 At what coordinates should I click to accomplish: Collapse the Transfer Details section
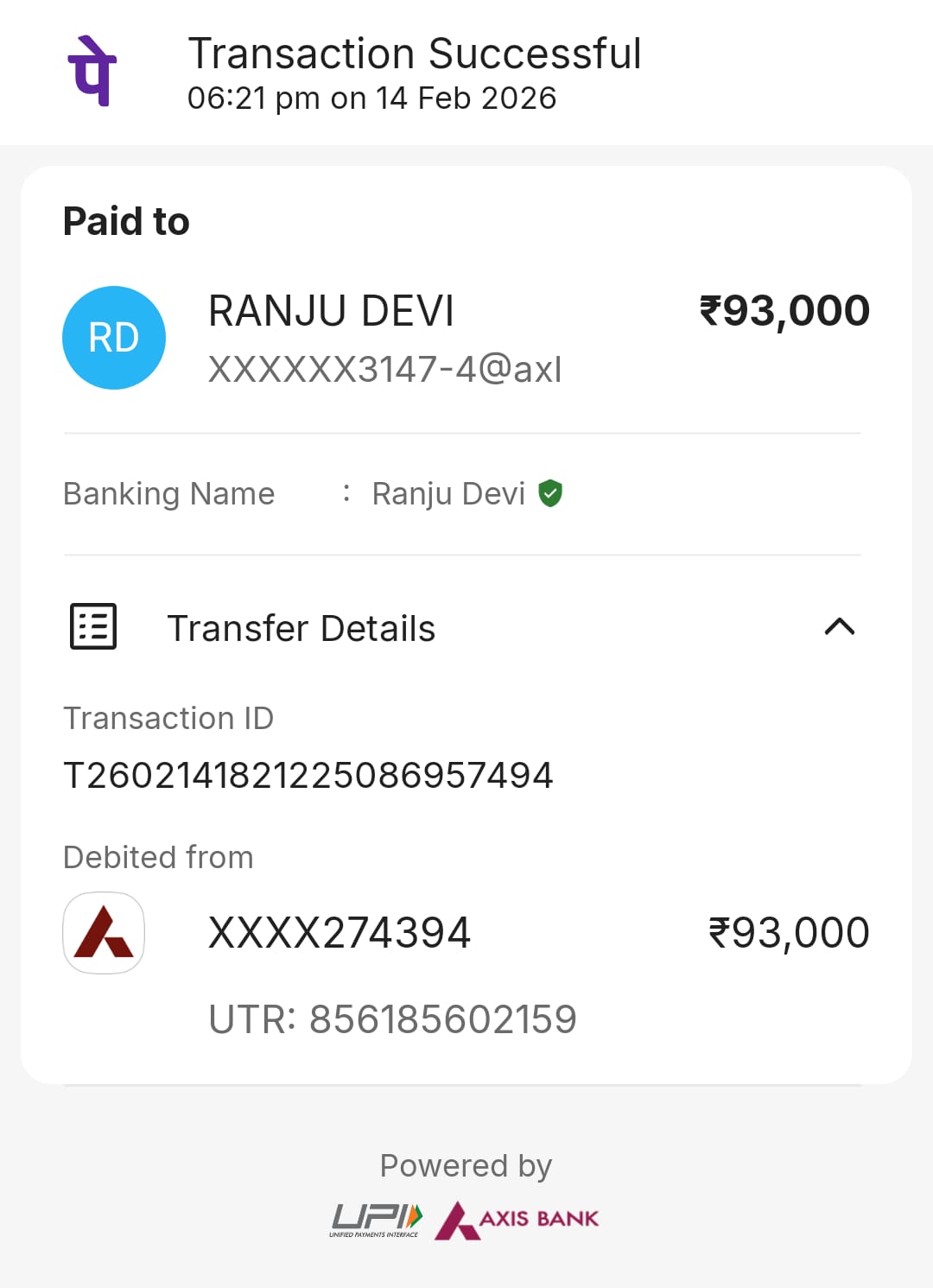click(x=839, y=627)
